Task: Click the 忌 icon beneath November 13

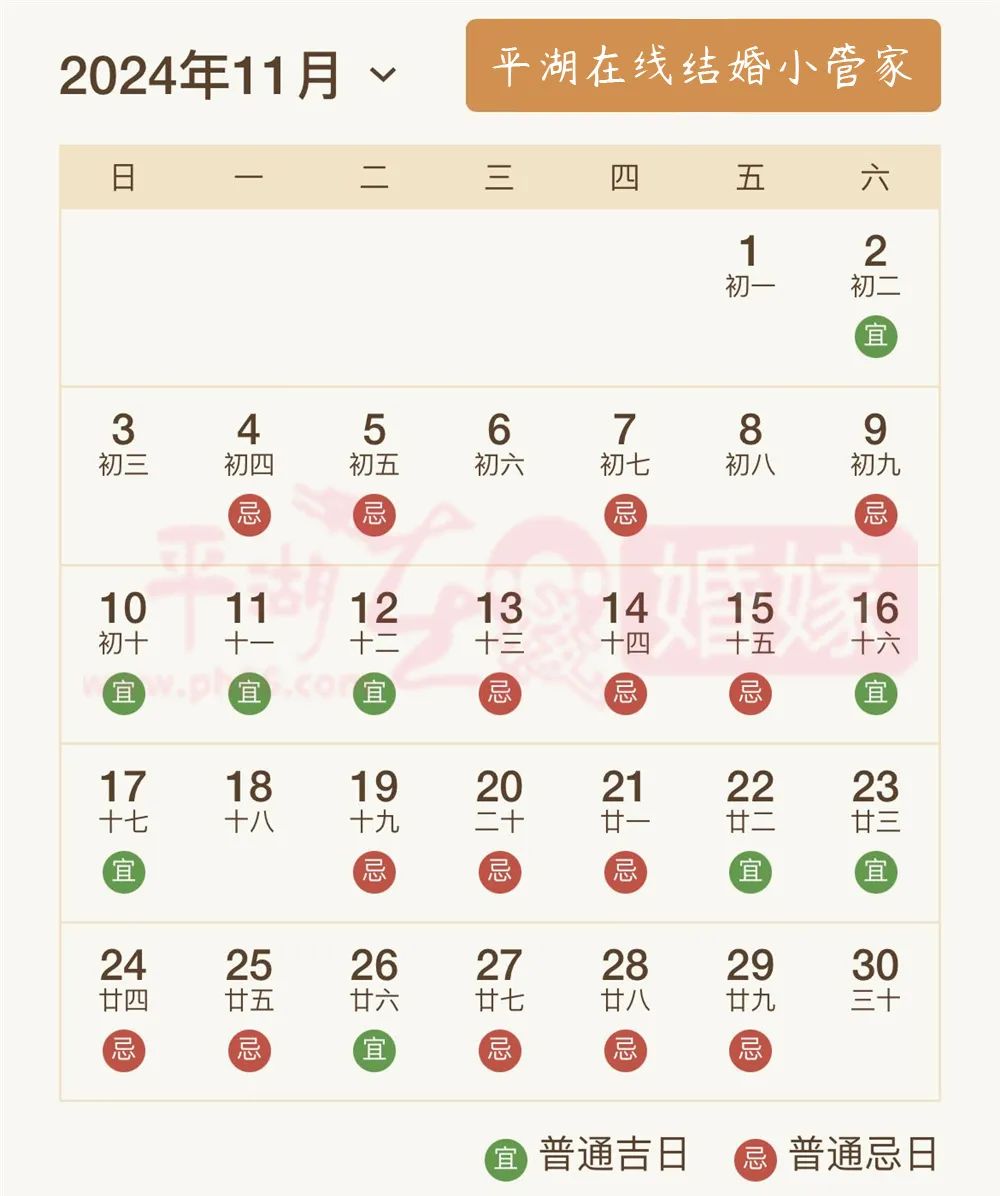Action: (x=500, y=692)
